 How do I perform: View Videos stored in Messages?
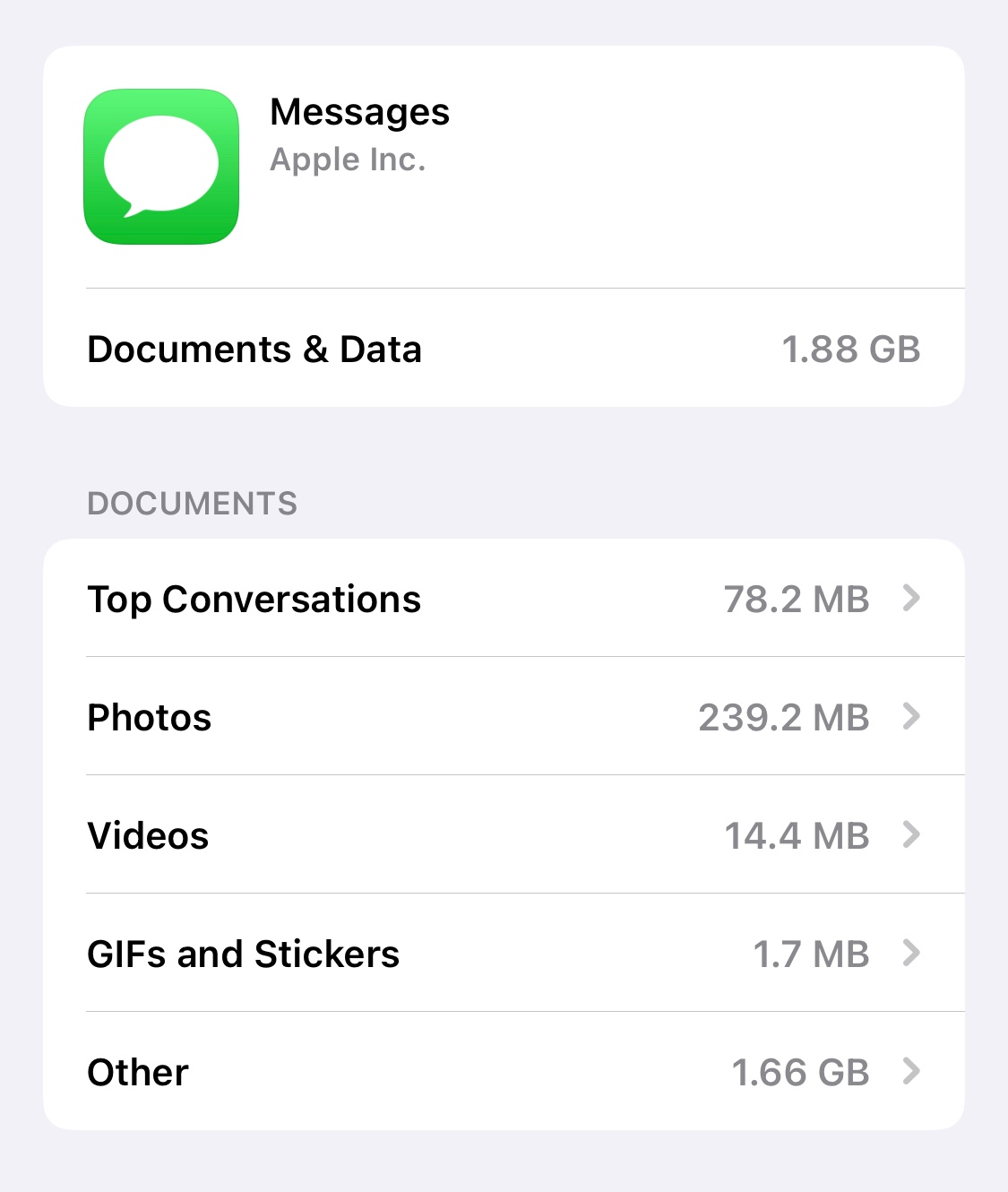pos(504,835)
